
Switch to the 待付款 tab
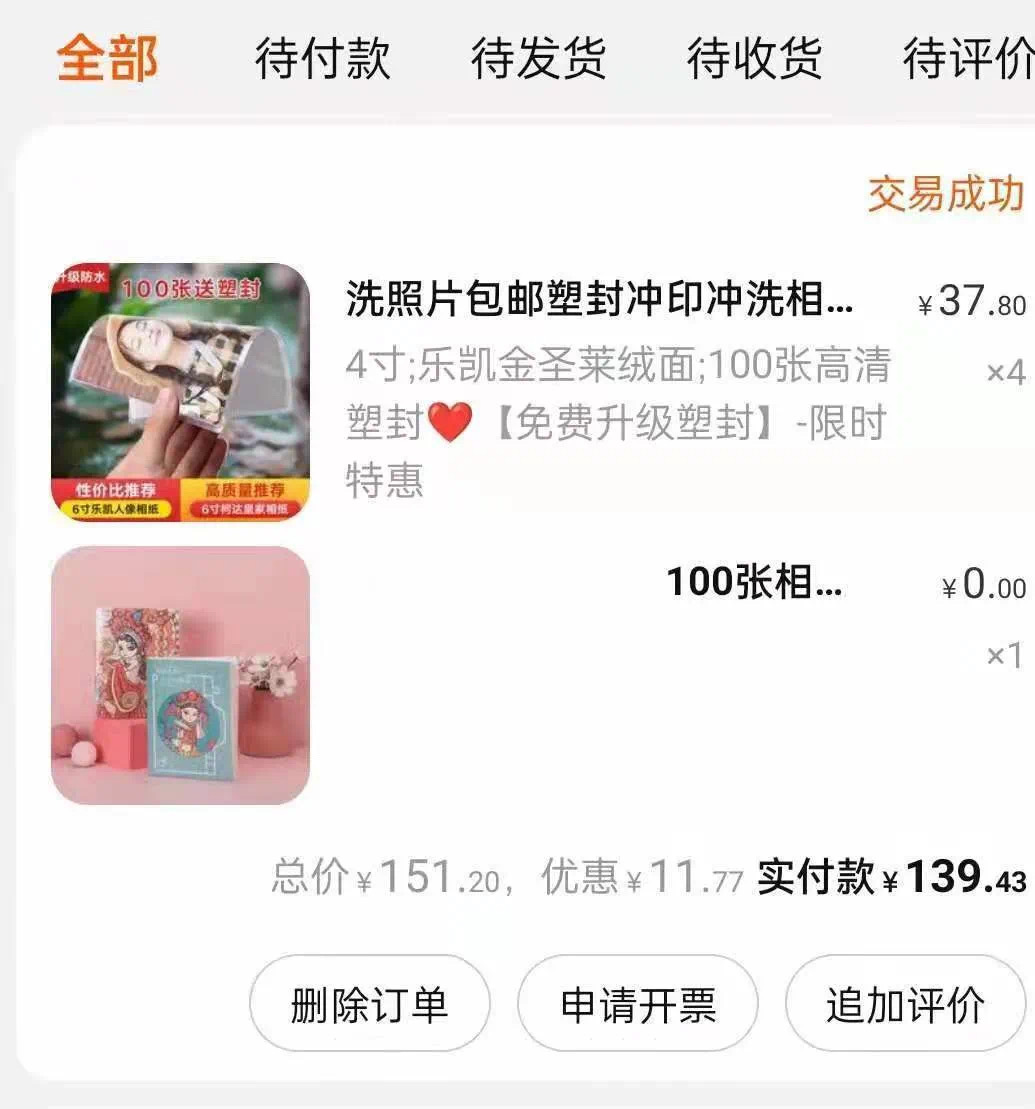tap(322, 59)
